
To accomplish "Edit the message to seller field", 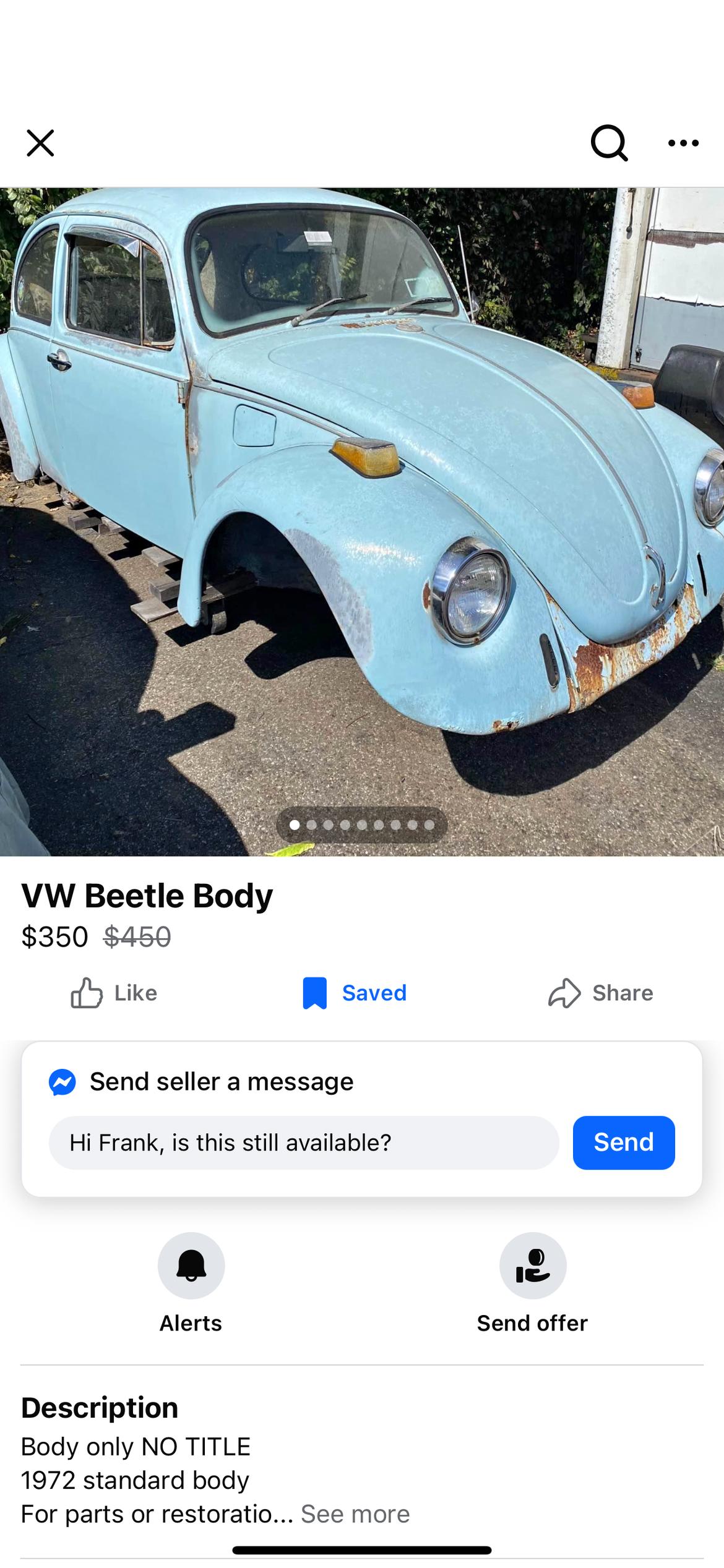I will tap(304, 1142).
